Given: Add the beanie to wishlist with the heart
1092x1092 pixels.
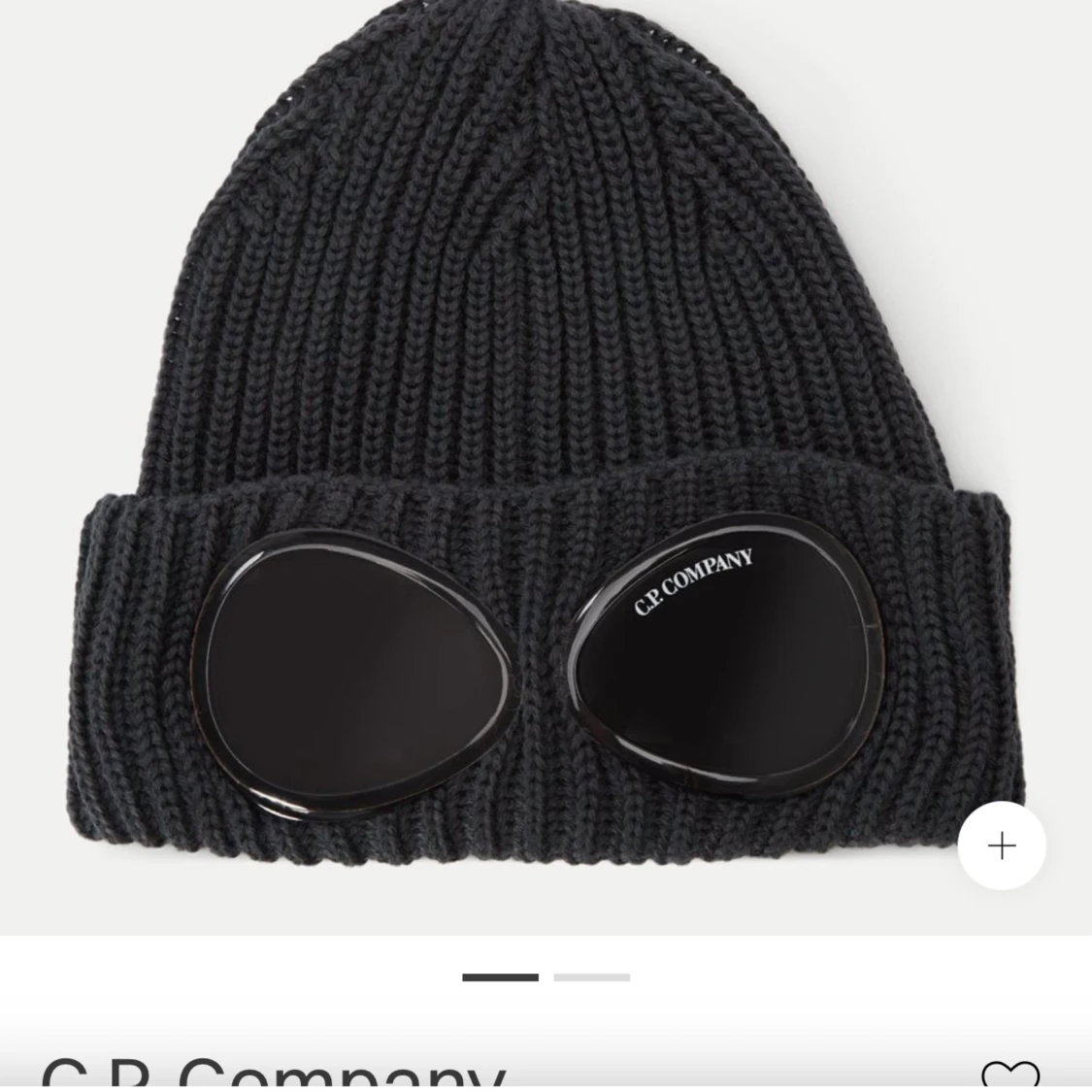Looking at the screenshot, I should click(x=1009, y=1075).
